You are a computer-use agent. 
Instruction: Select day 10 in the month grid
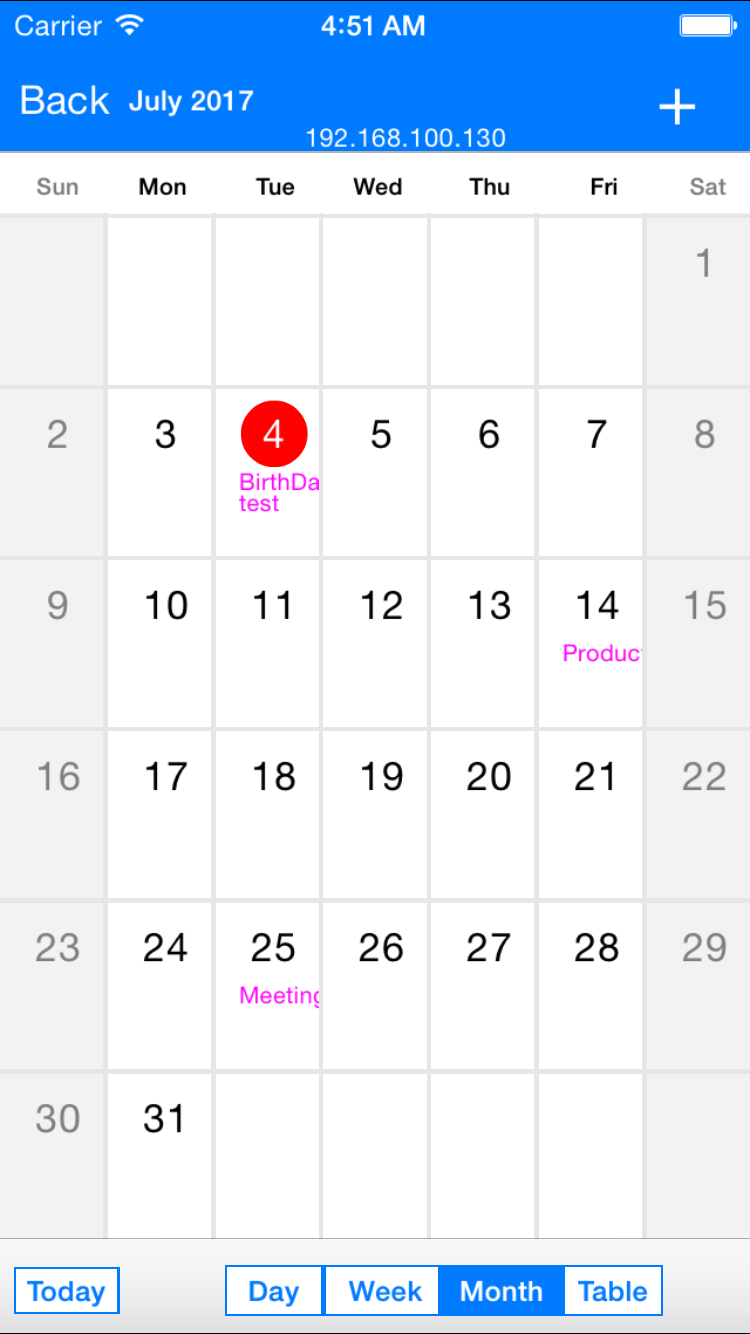click(x=165, y=605)
